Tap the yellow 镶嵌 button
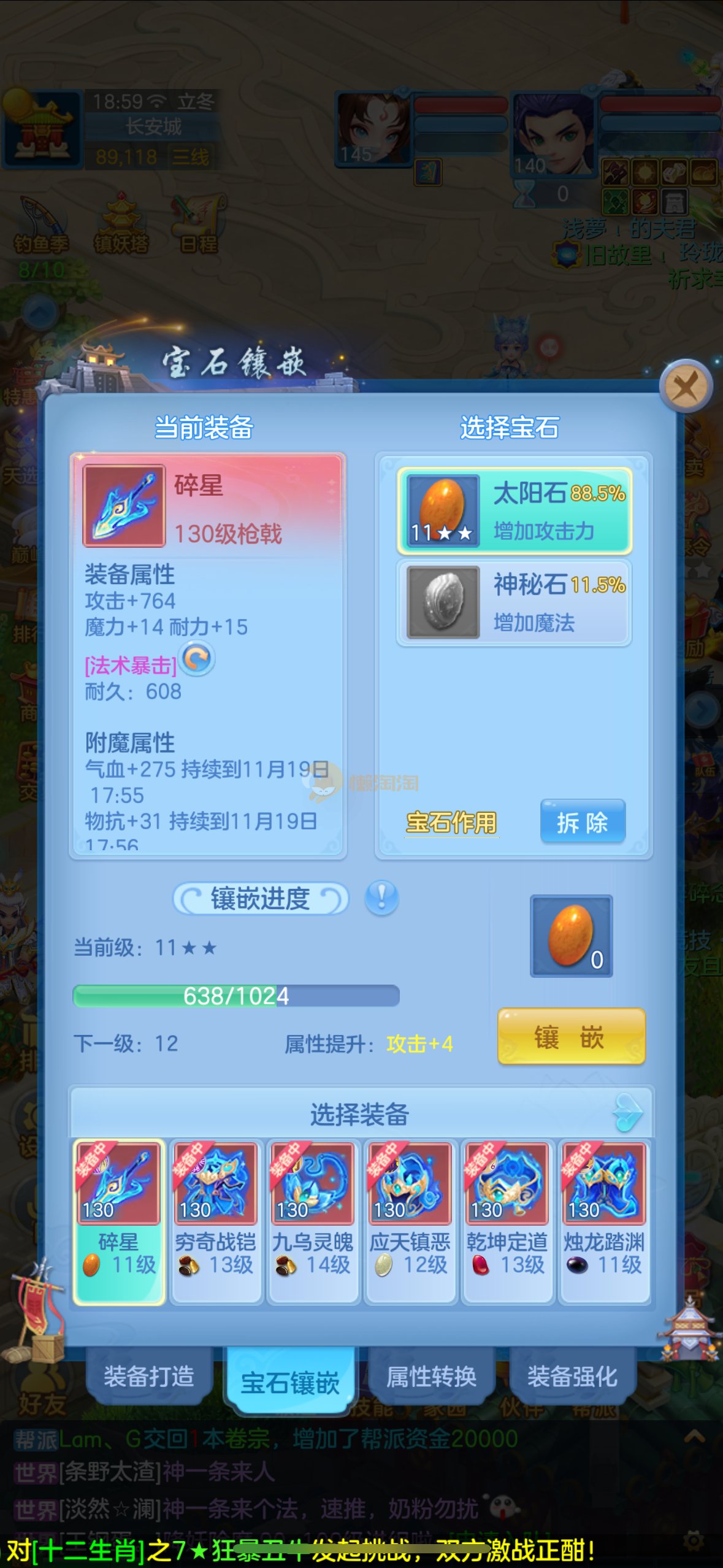The height and width of the screenshot is (1568, 723). click(571, 1037)
